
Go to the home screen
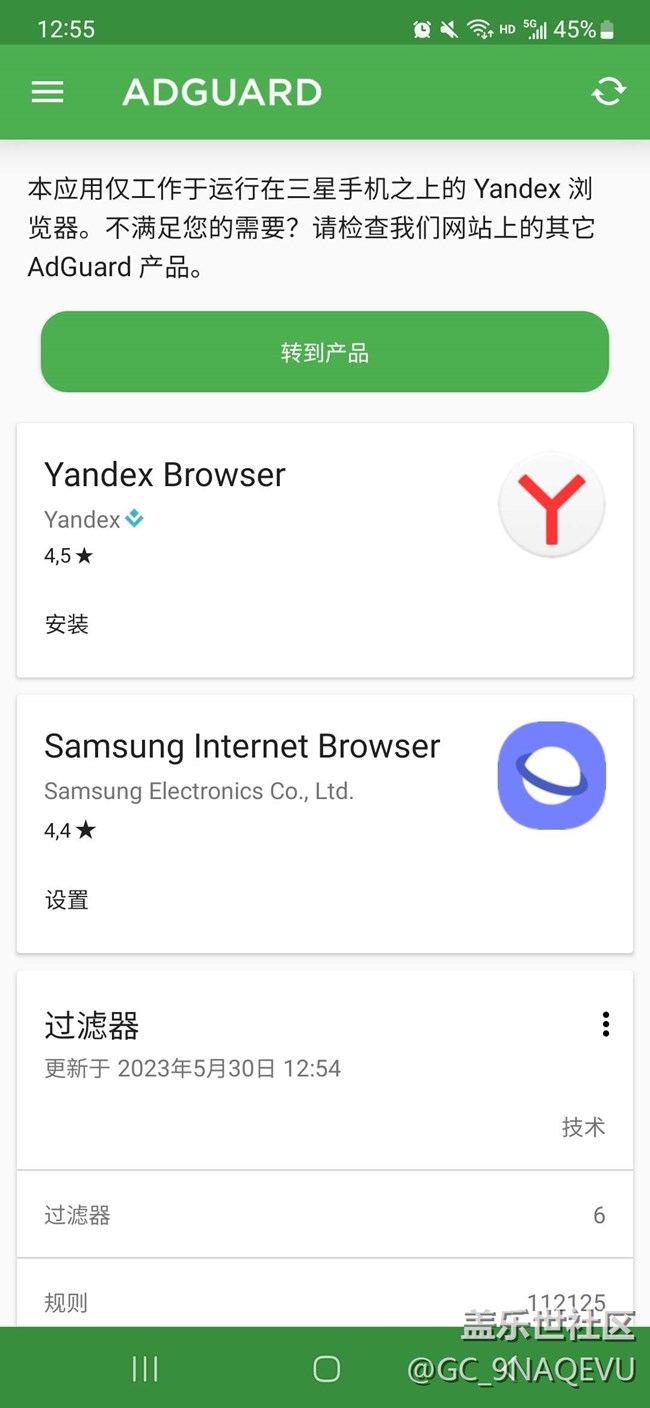[x=326, y=1369]
